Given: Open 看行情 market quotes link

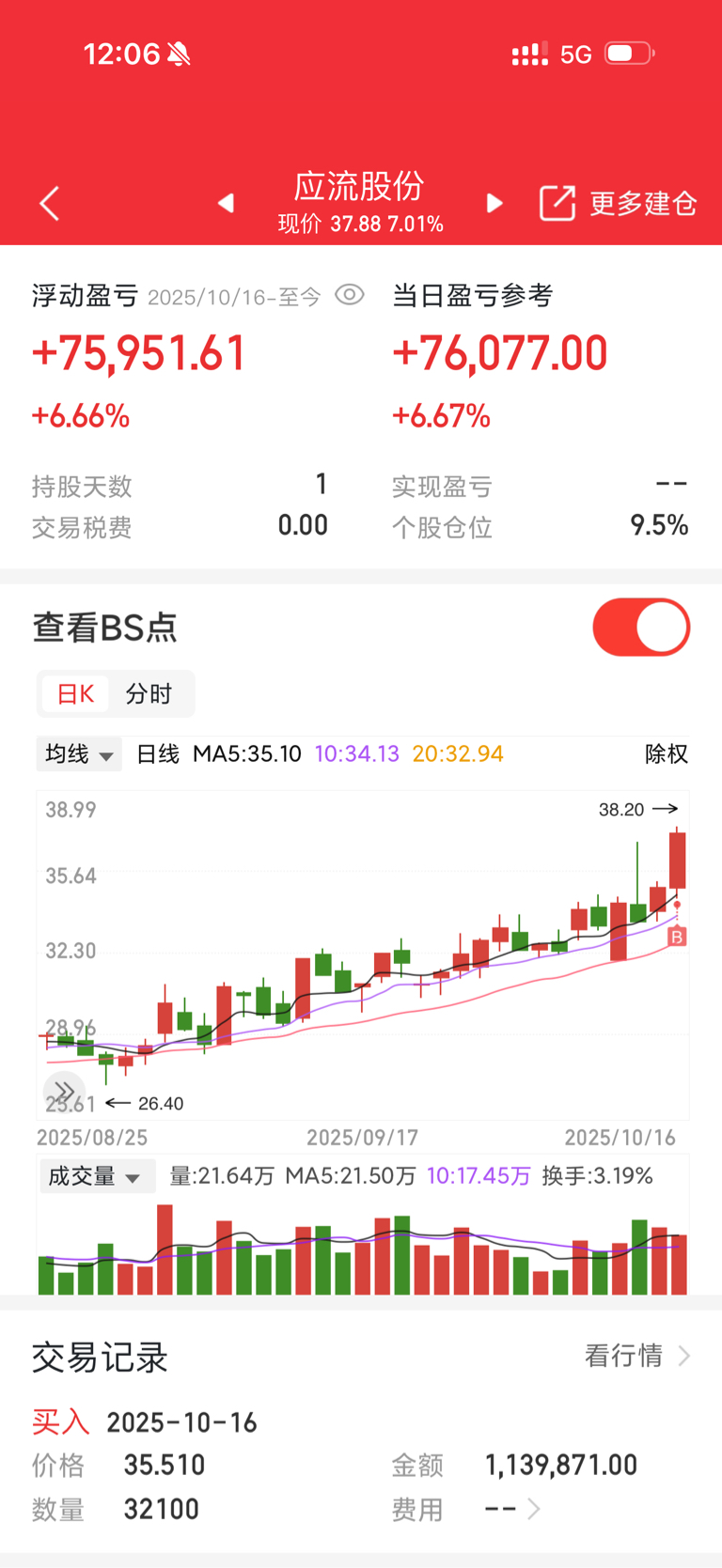Looking at the screenshot, I should pyautogui.click(x=636, y=1356).
